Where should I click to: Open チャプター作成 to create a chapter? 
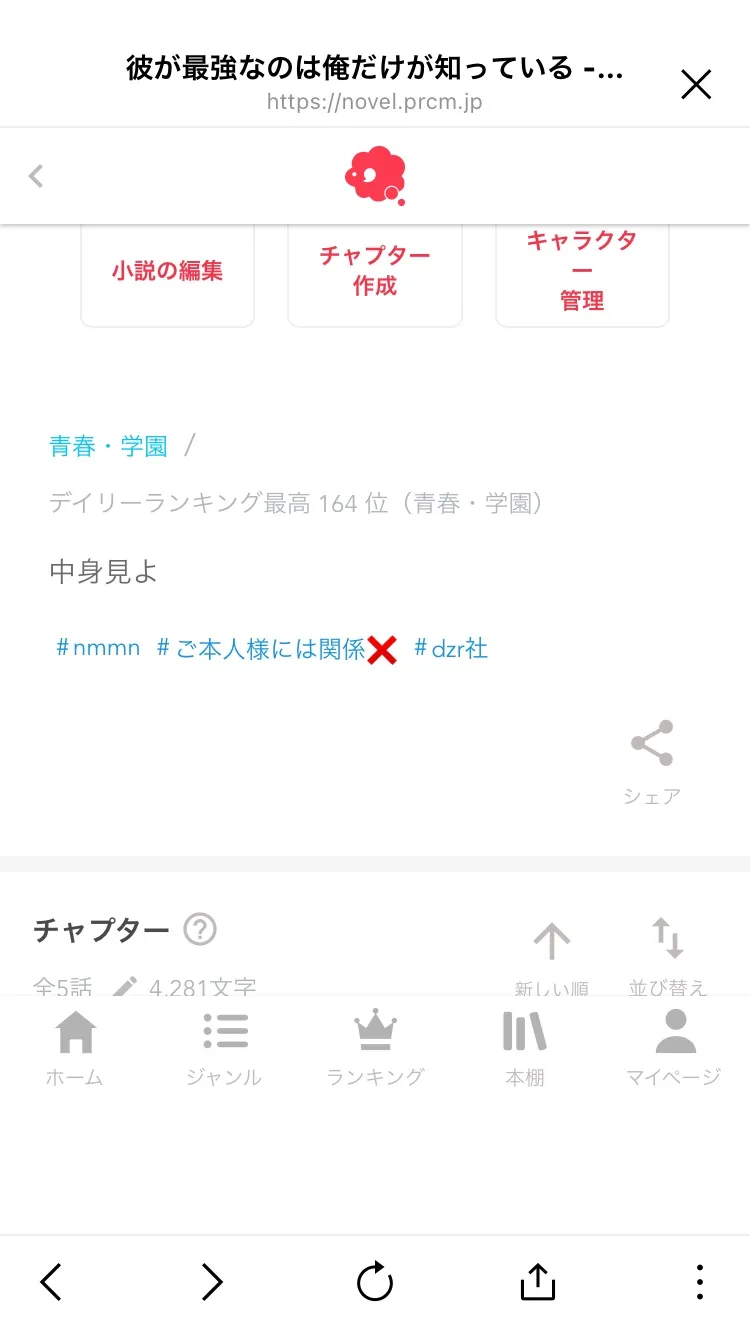tap(375, 271)
